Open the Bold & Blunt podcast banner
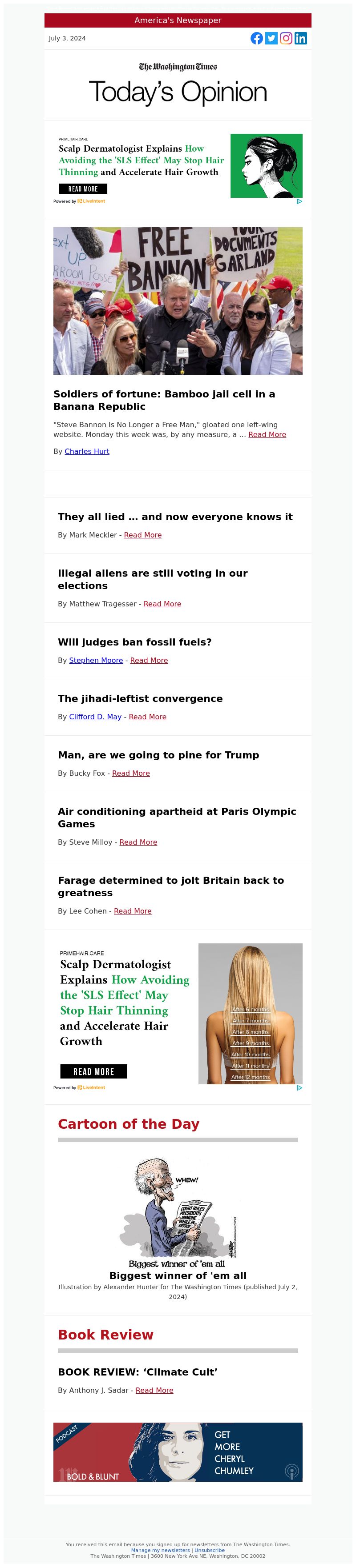The height and width of the screenshot is (1568, 356). [178, 1452]
